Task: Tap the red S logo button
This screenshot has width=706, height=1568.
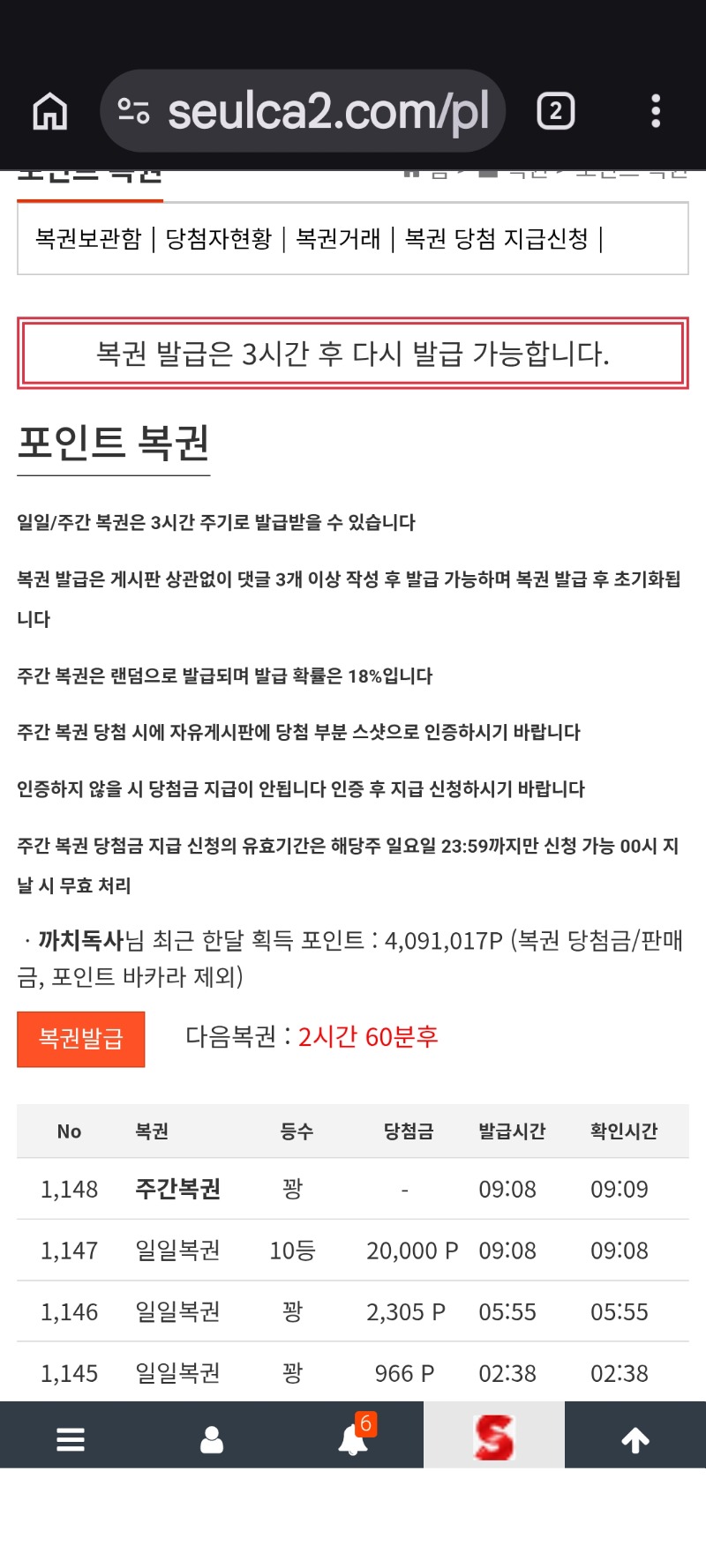Action: (x=494, y=1435)
